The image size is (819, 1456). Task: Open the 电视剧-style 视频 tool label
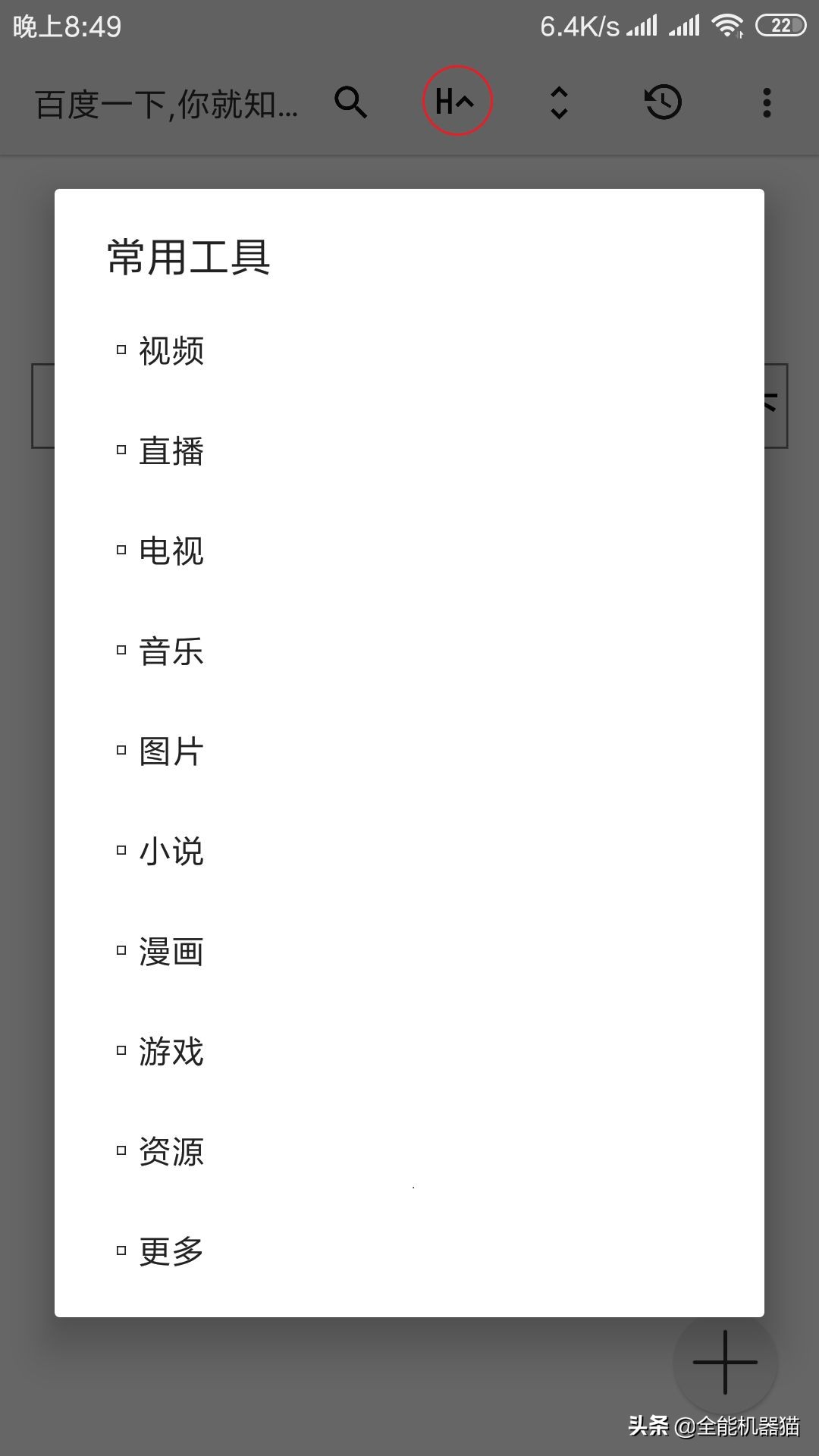click(170, 350)
